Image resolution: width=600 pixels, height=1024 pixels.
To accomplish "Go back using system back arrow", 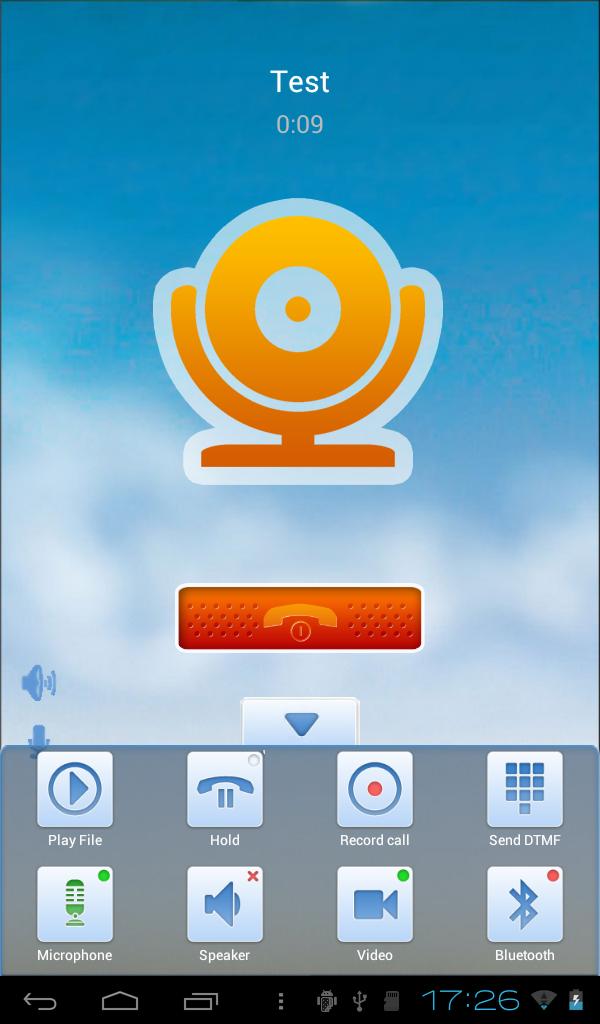I will click(41, 1000).
